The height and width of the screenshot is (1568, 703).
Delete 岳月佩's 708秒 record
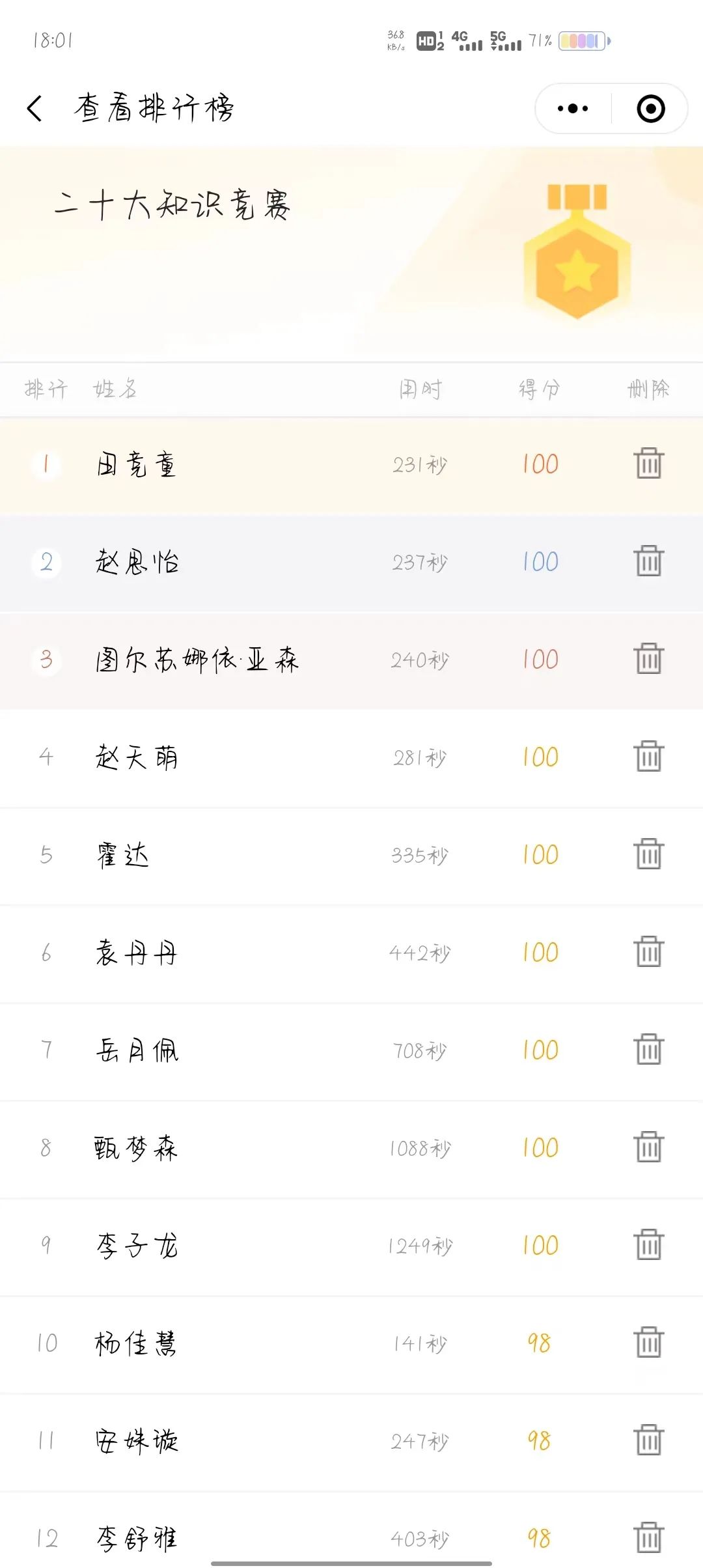(x=648, y=1050)
